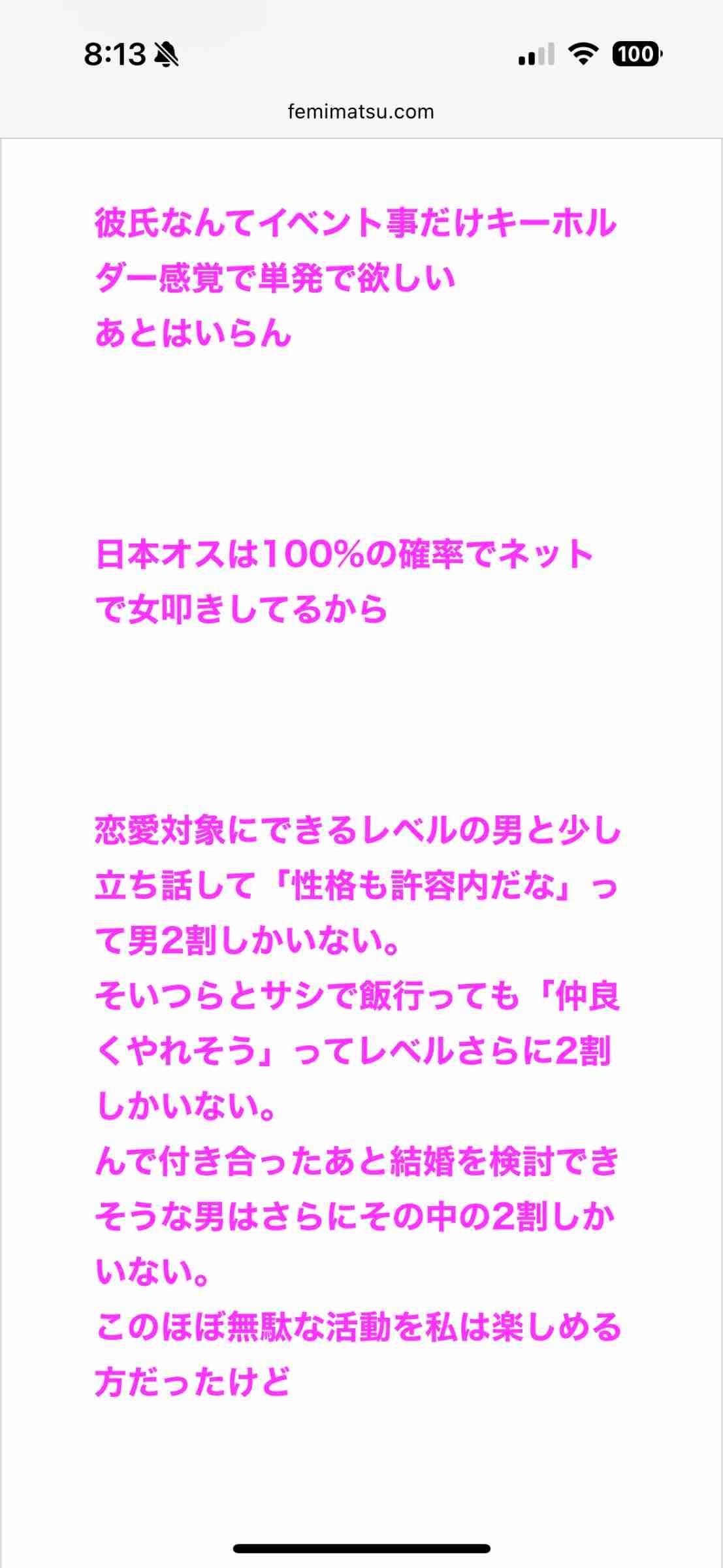
Task: Tap the femimatsu.com address bar
Action: click(x=361, y=112)
